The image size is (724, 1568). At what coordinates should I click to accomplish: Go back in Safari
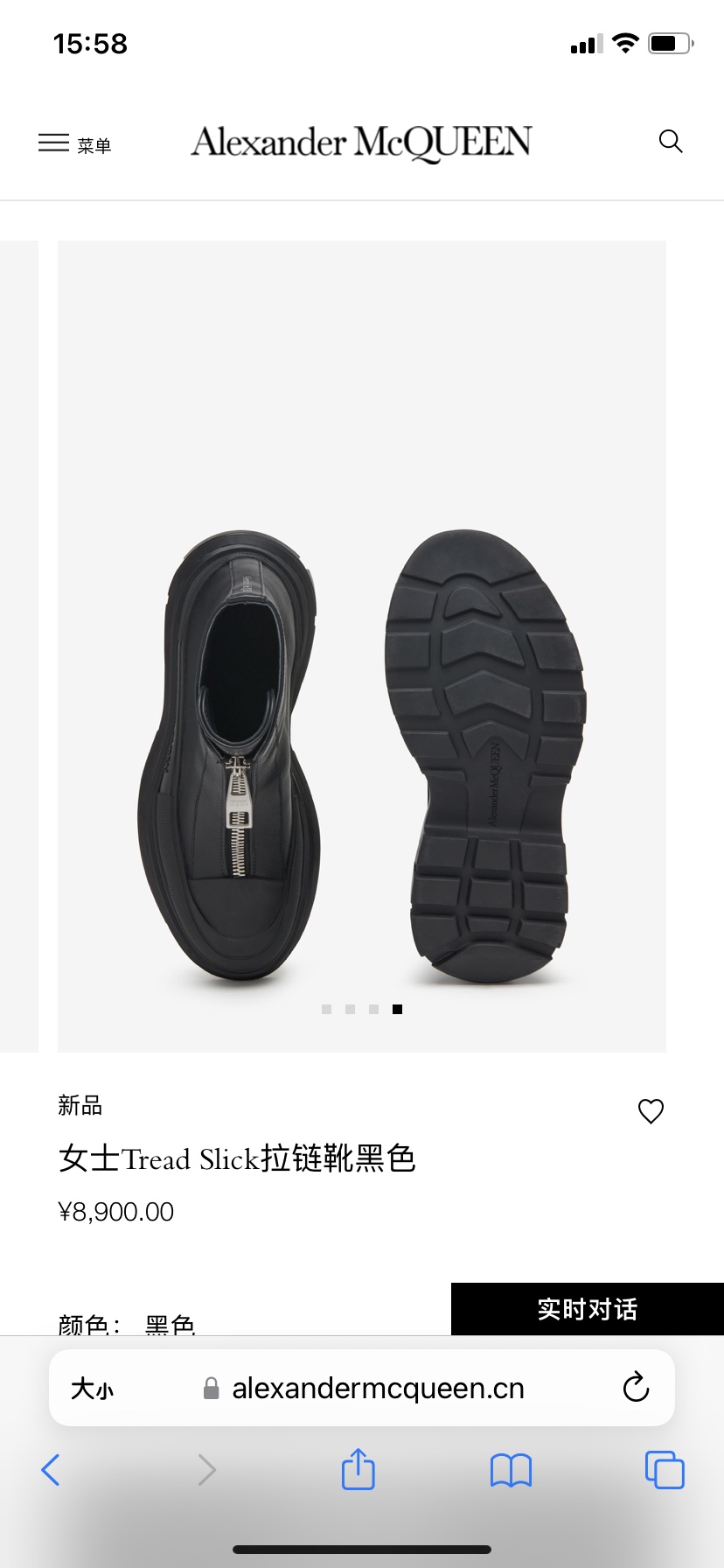[x=51, y=1470]
